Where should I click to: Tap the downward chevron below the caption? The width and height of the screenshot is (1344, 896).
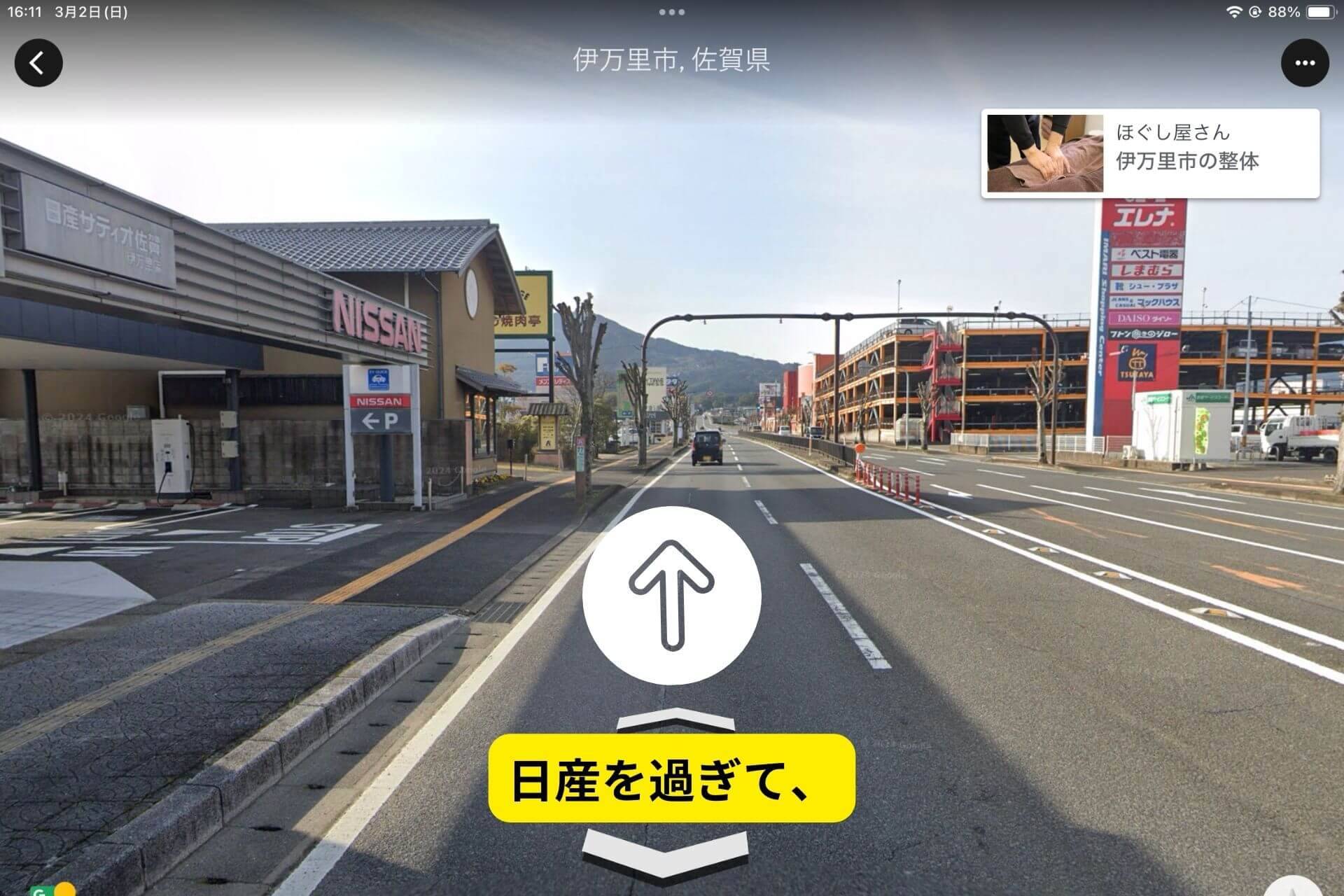[665, 851]
